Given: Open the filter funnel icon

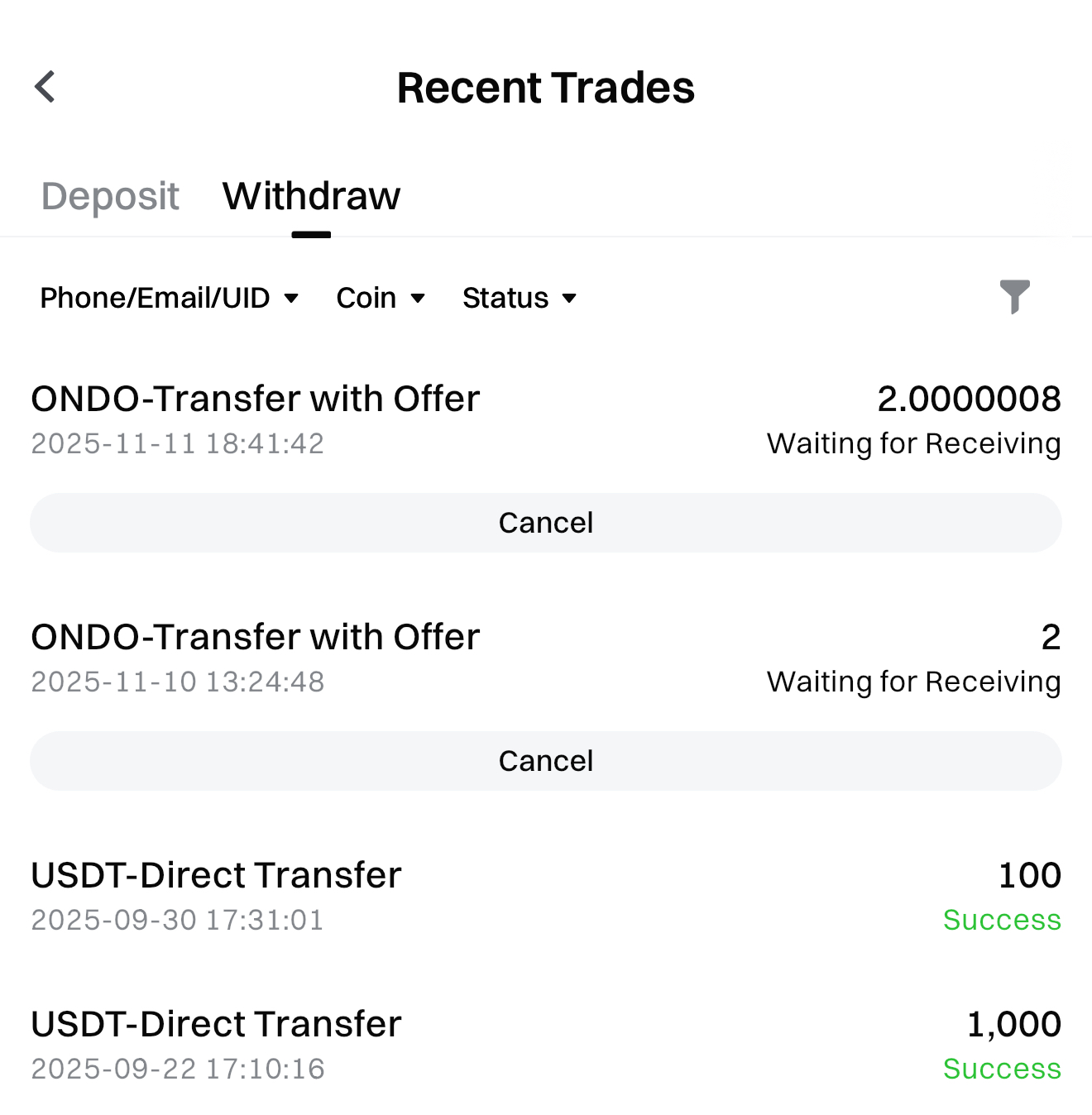Looking at the screenshot, I should 1014,296.
